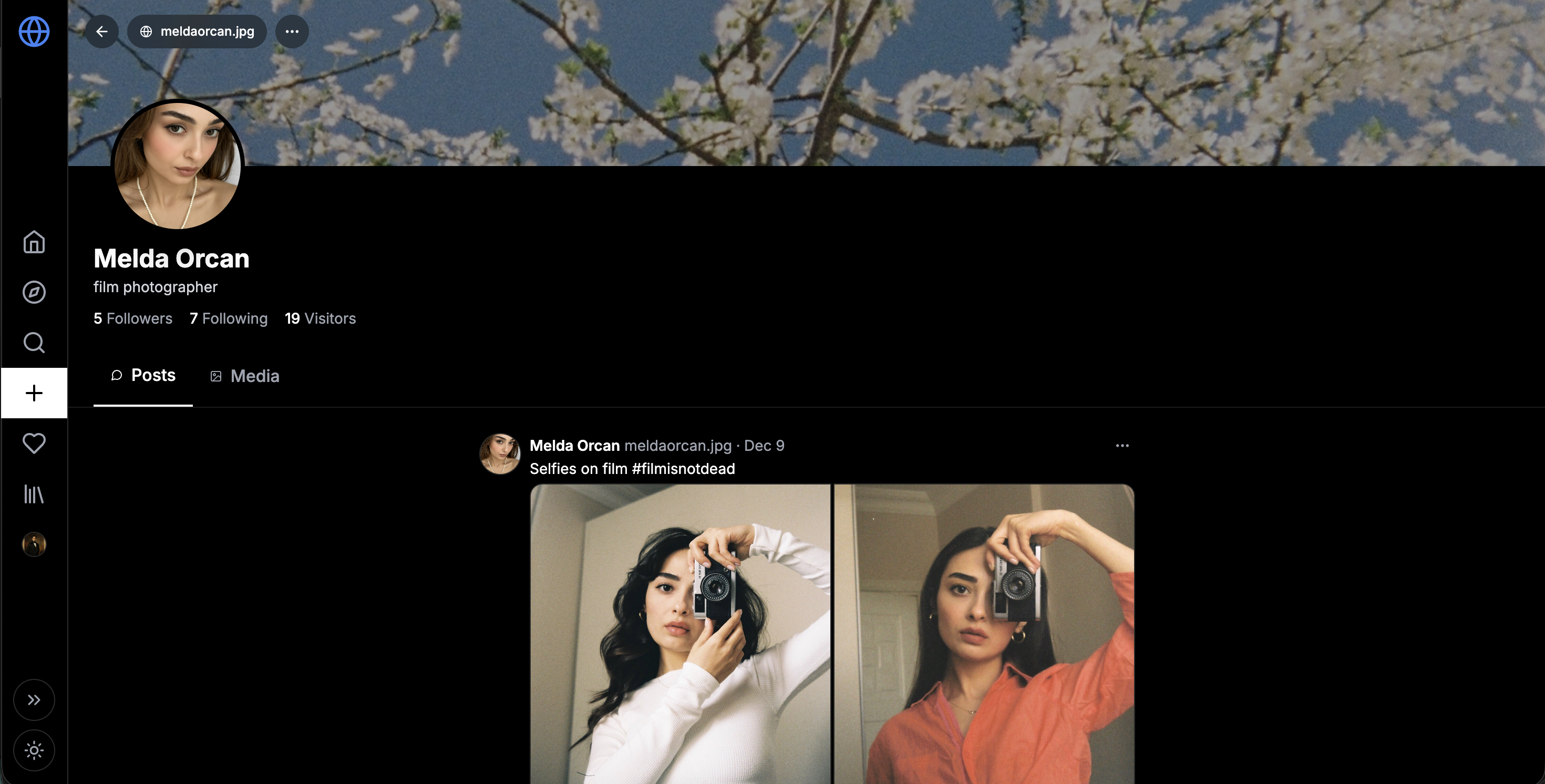Viewport: 1545px width, 784px height.
Task: View the 7 Following list
Action: point(229,318)
